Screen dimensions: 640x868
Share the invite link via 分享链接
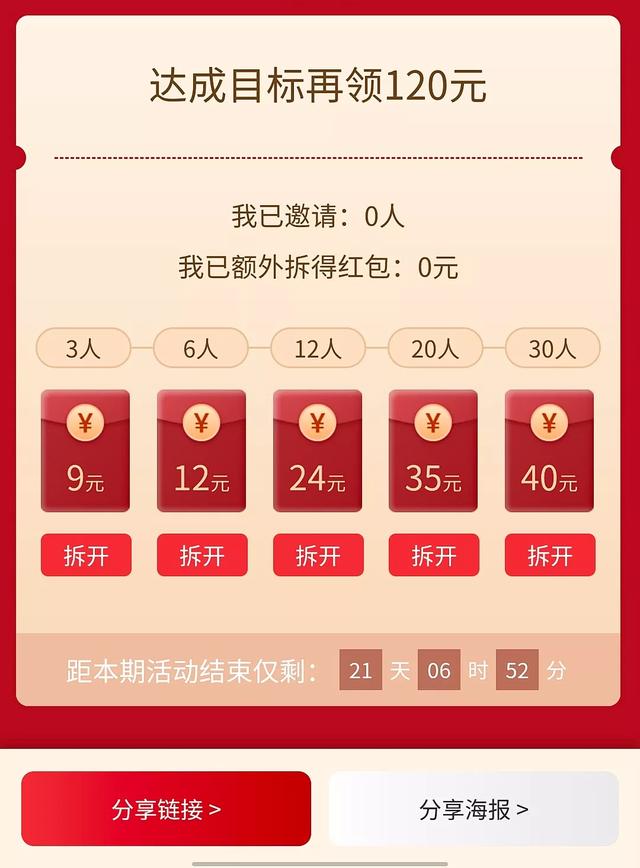(x=166, y=809)
